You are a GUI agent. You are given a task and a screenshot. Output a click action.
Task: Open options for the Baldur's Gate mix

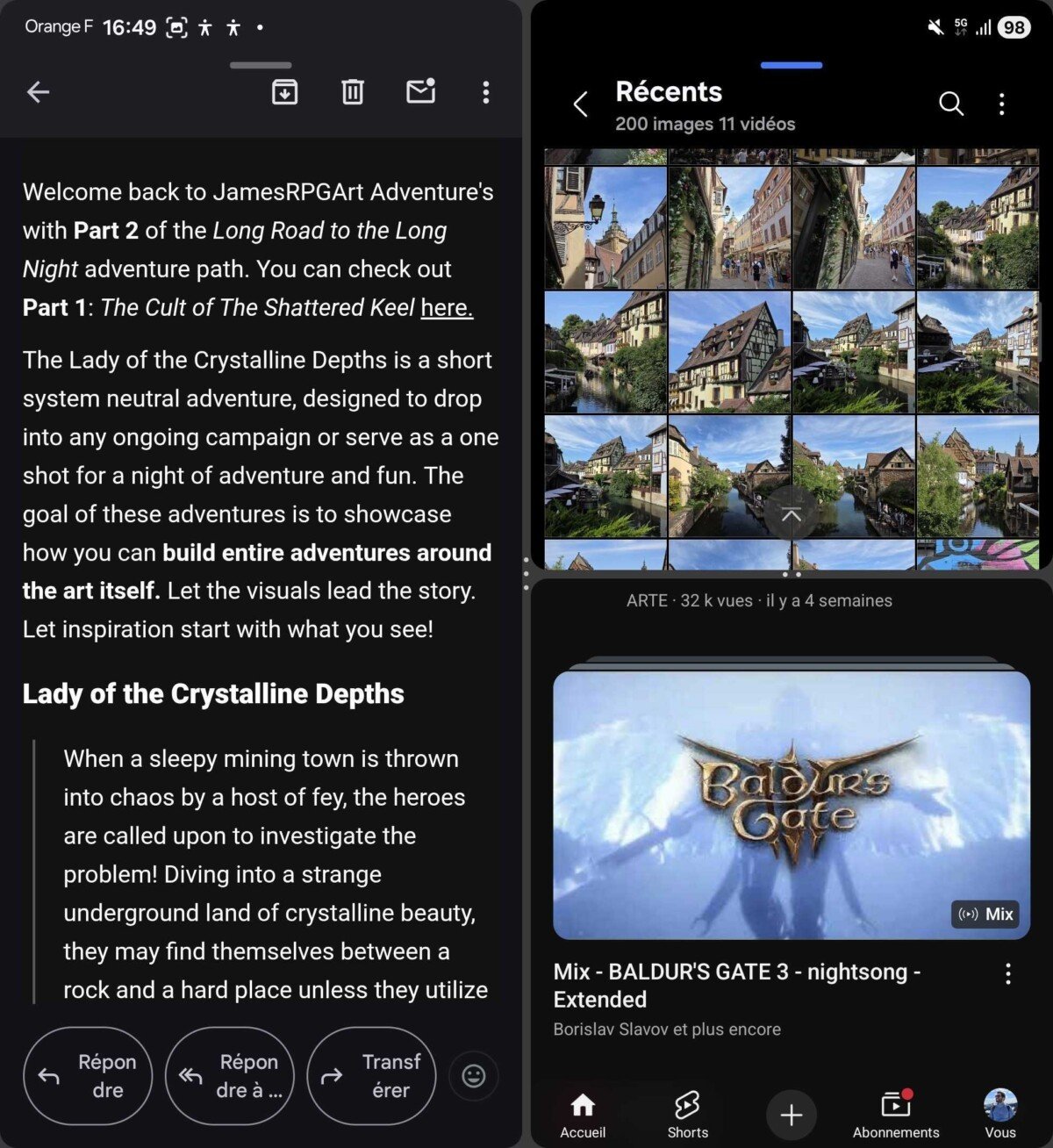click(1007, 973)
